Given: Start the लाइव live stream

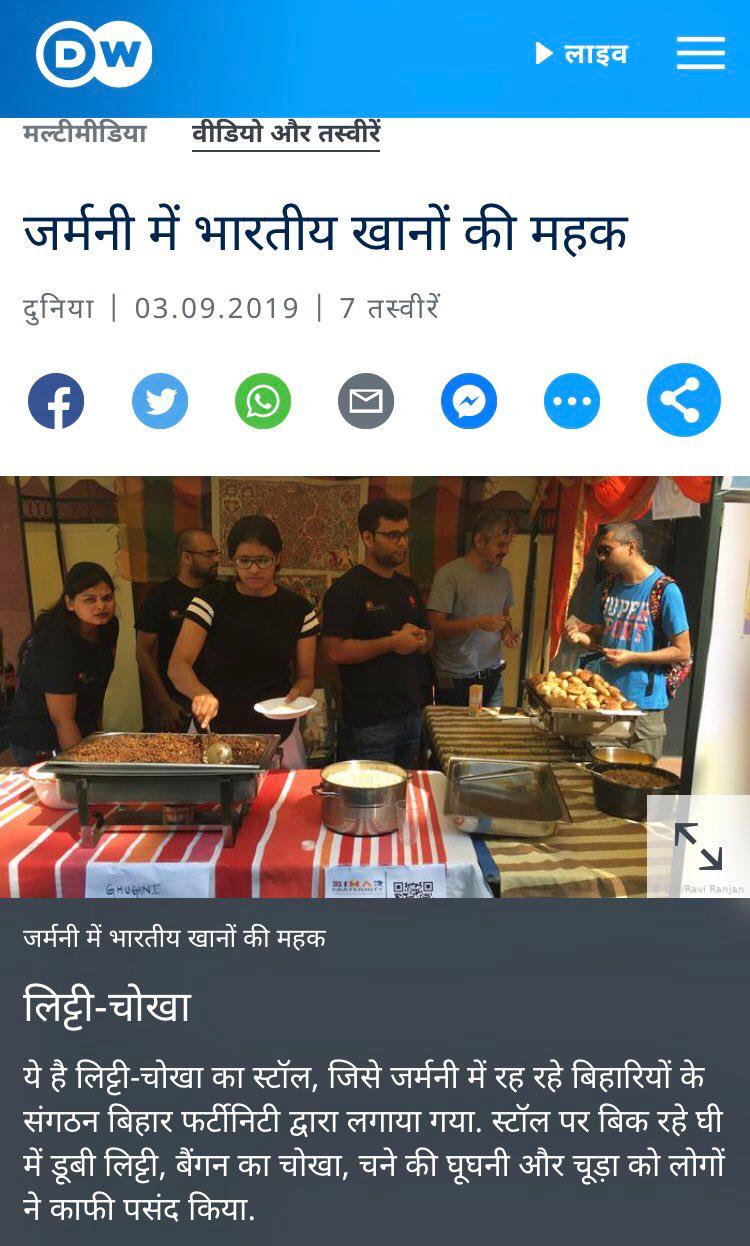Looking at the screenshot, I should (581, 53).
